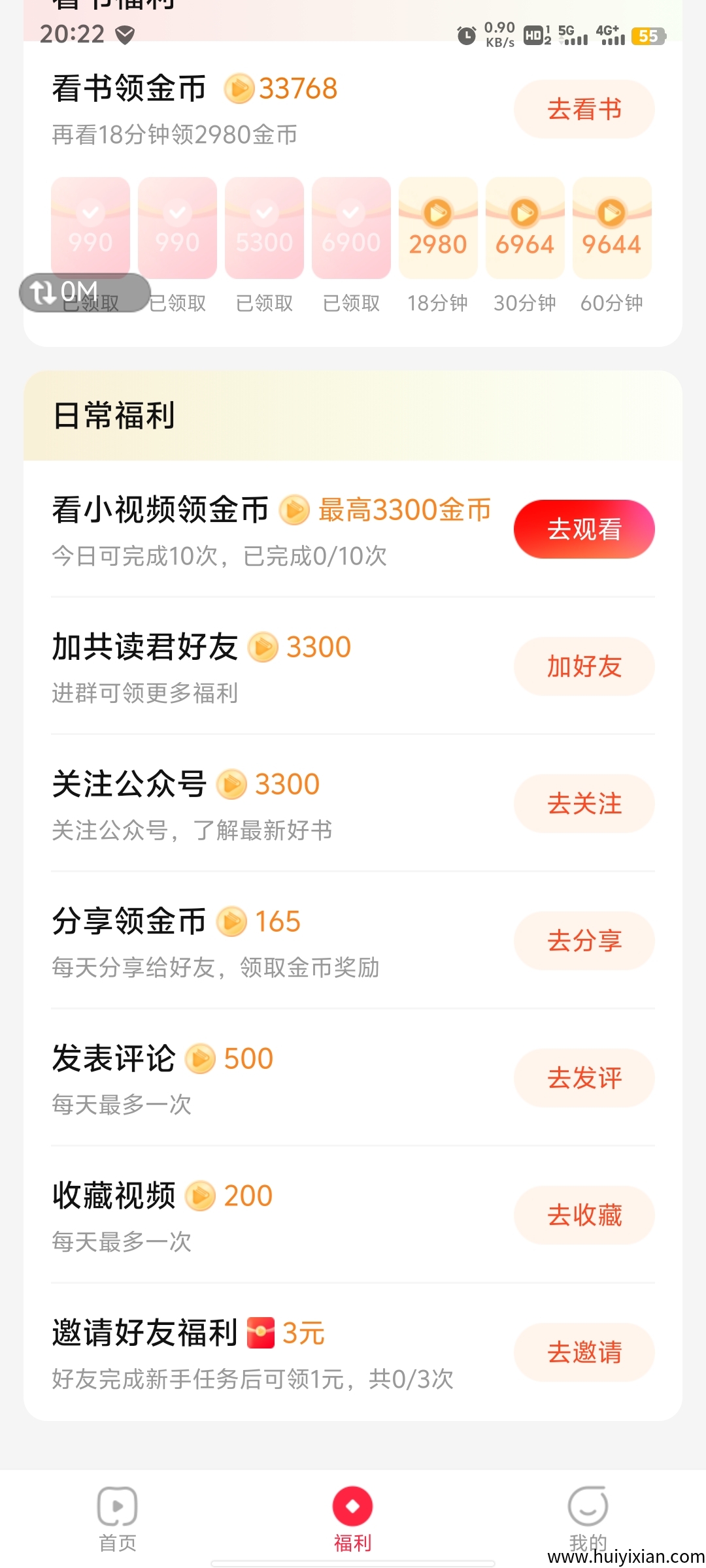Tap 去邀请 to invite friends

(584, 1352)
